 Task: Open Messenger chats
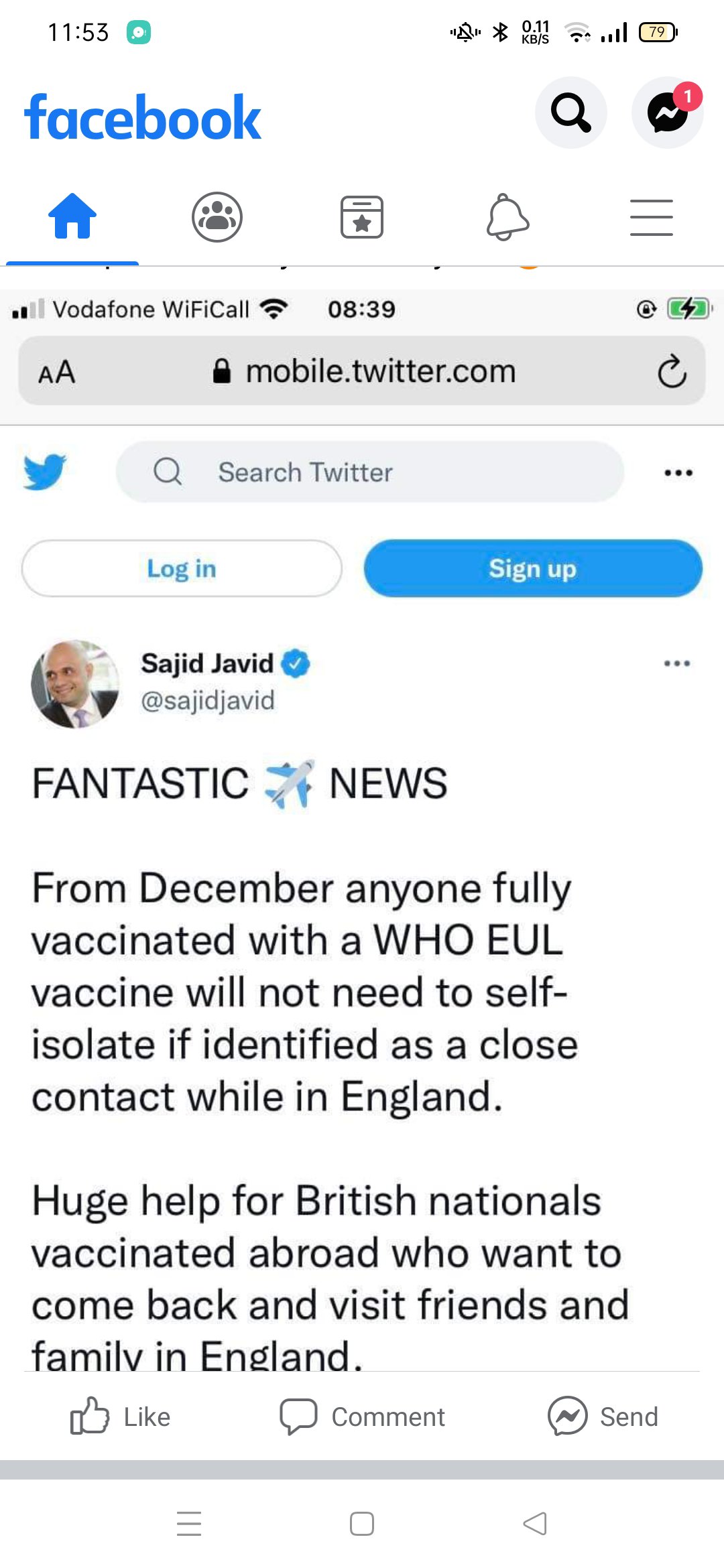(667, 113)
